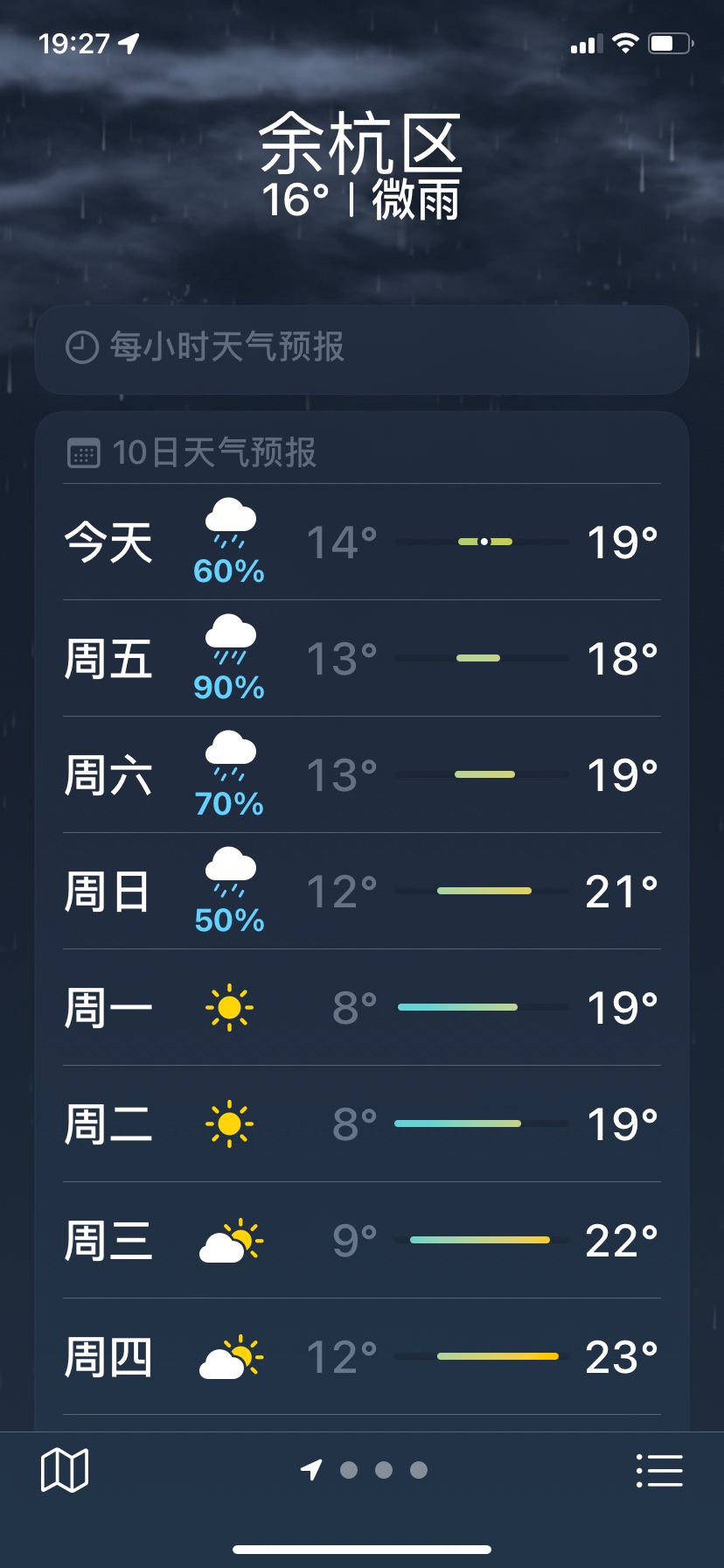Open 周一 sunny forecast row
This screenshot has height=1568, width=724.
pyautogui.click(x=361, y=1007)
